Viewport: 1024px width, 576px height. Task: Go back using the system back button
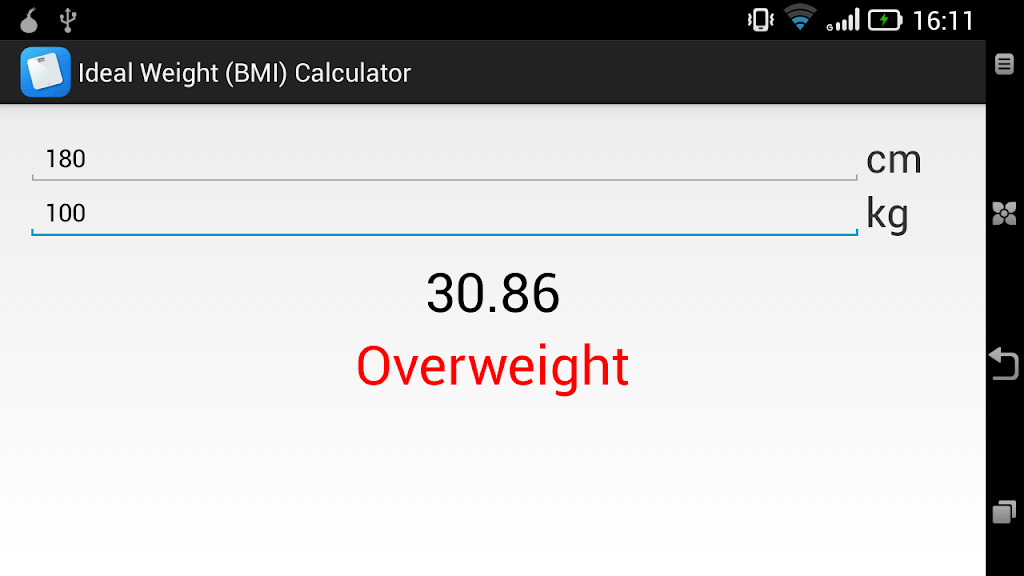(1004, 363)
